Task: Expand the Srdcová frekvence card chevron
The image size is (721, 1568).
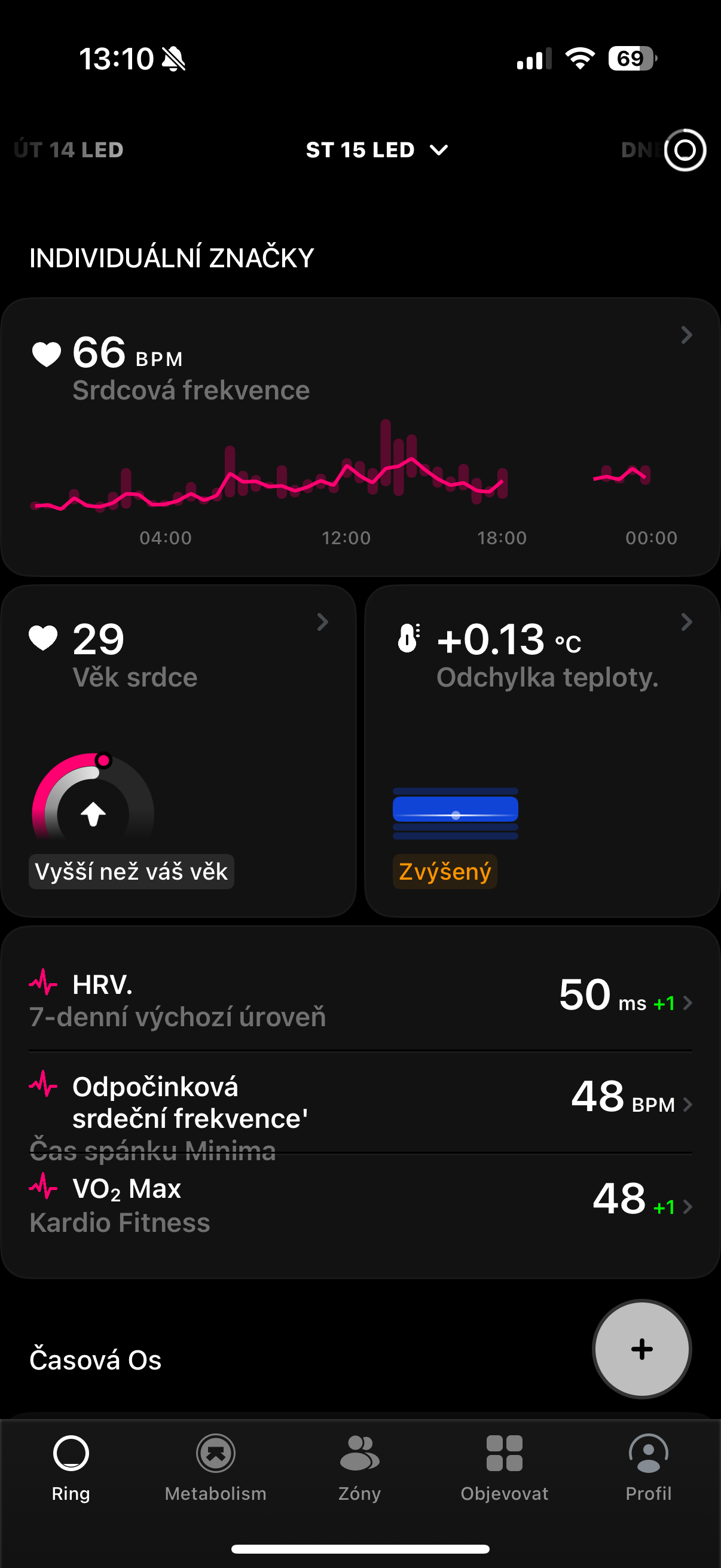Action: pyautogui.click(x=686, y=335)
